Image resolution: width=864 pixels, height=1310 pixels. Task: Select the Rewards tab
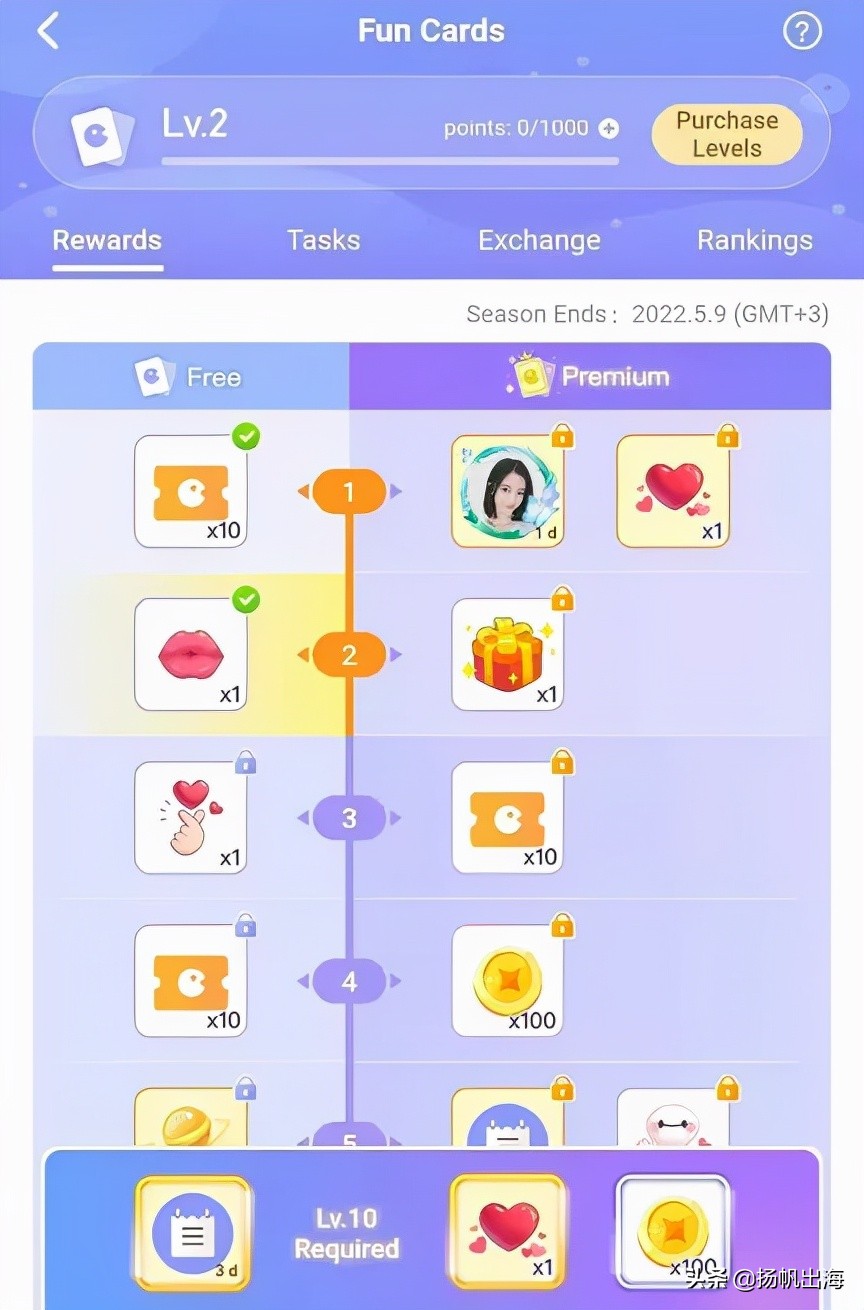(x=107, y=240)
